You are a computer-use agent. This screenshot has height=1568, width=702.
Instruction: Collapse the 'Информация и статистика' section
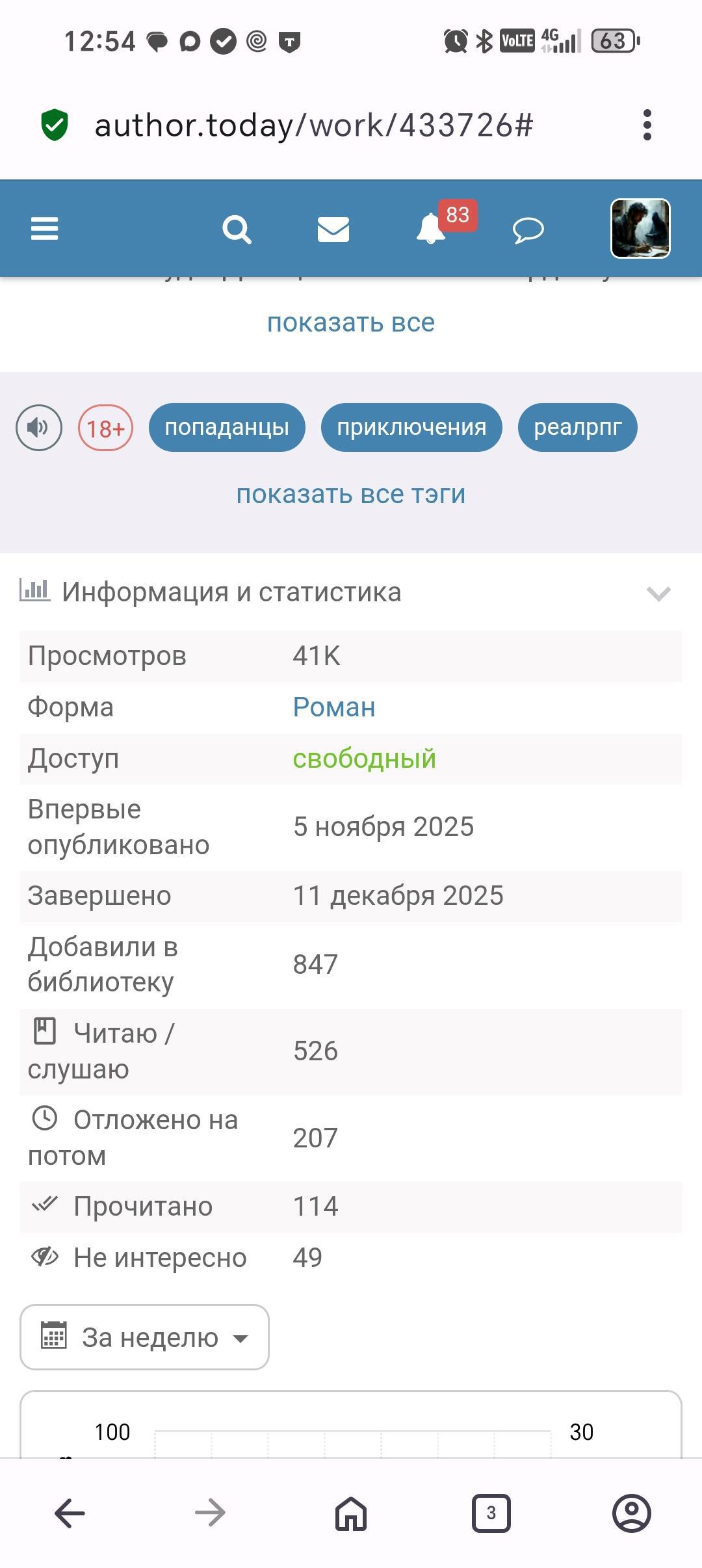point(658,593)
